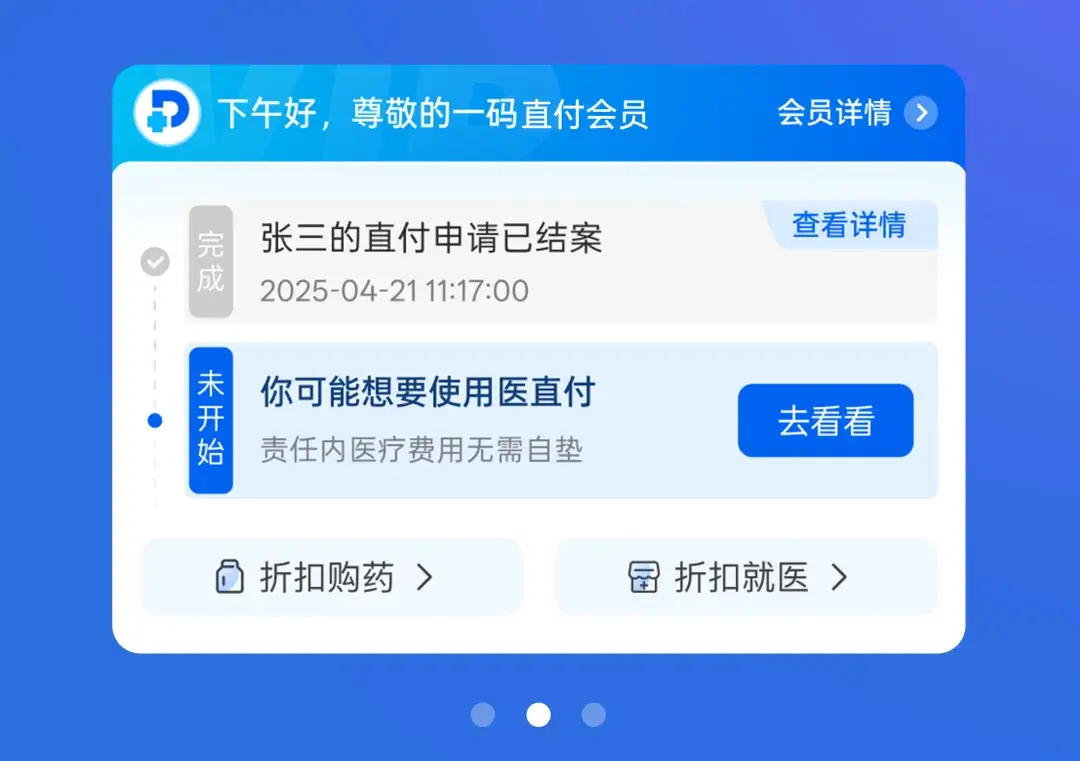
Task: Open 折扣就医
Action: 746,577
